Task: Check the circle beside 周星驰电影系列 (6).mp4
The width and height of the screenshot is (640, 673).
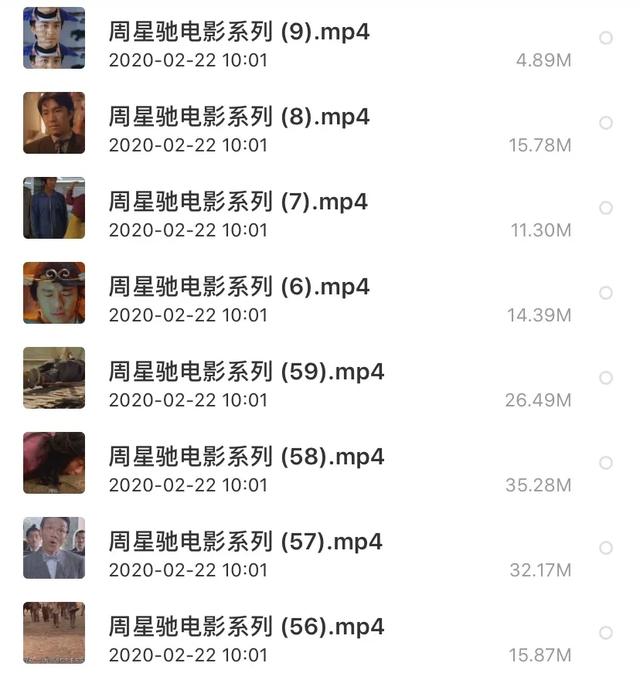Action: coord(606,293)
